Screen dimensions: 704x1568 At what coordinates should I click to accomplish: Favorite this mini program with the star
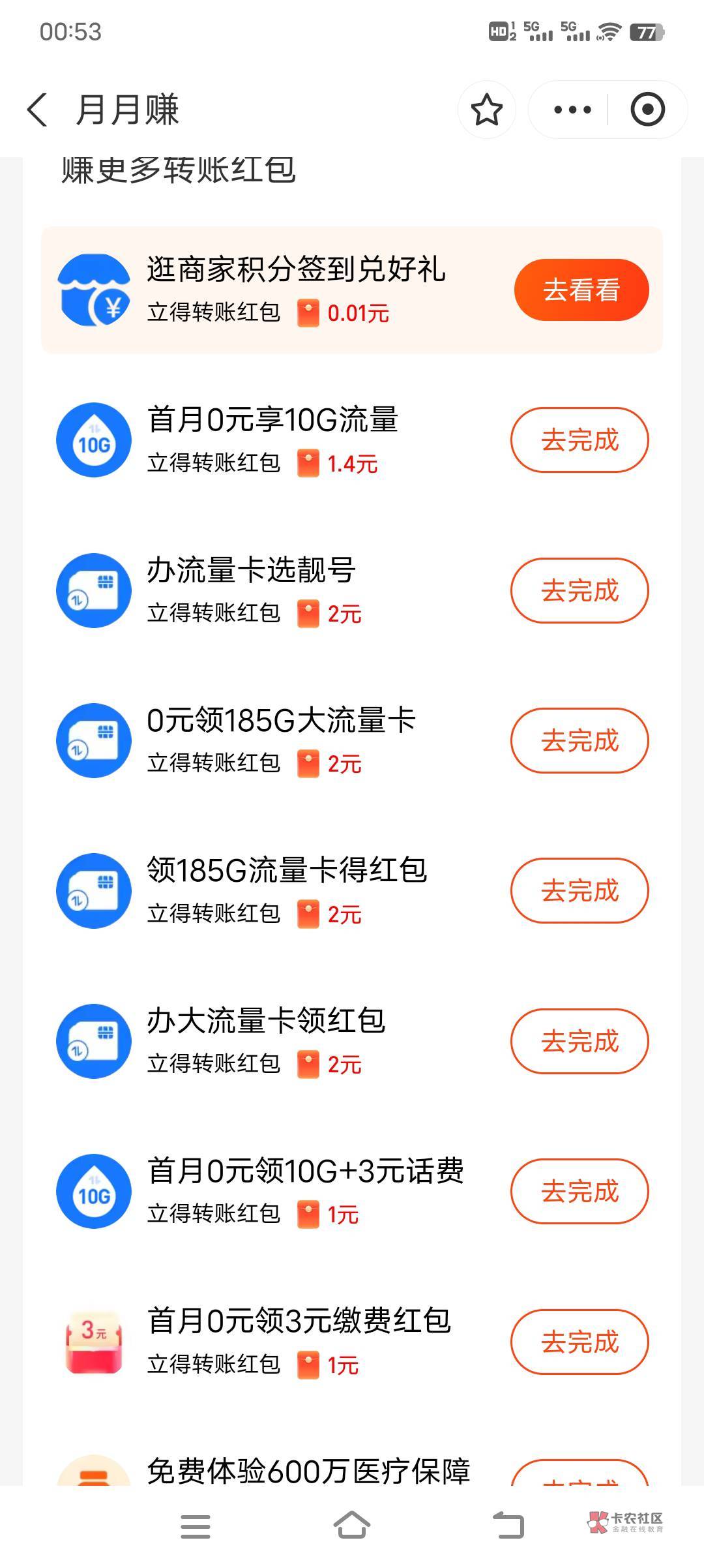coord(486,110)
